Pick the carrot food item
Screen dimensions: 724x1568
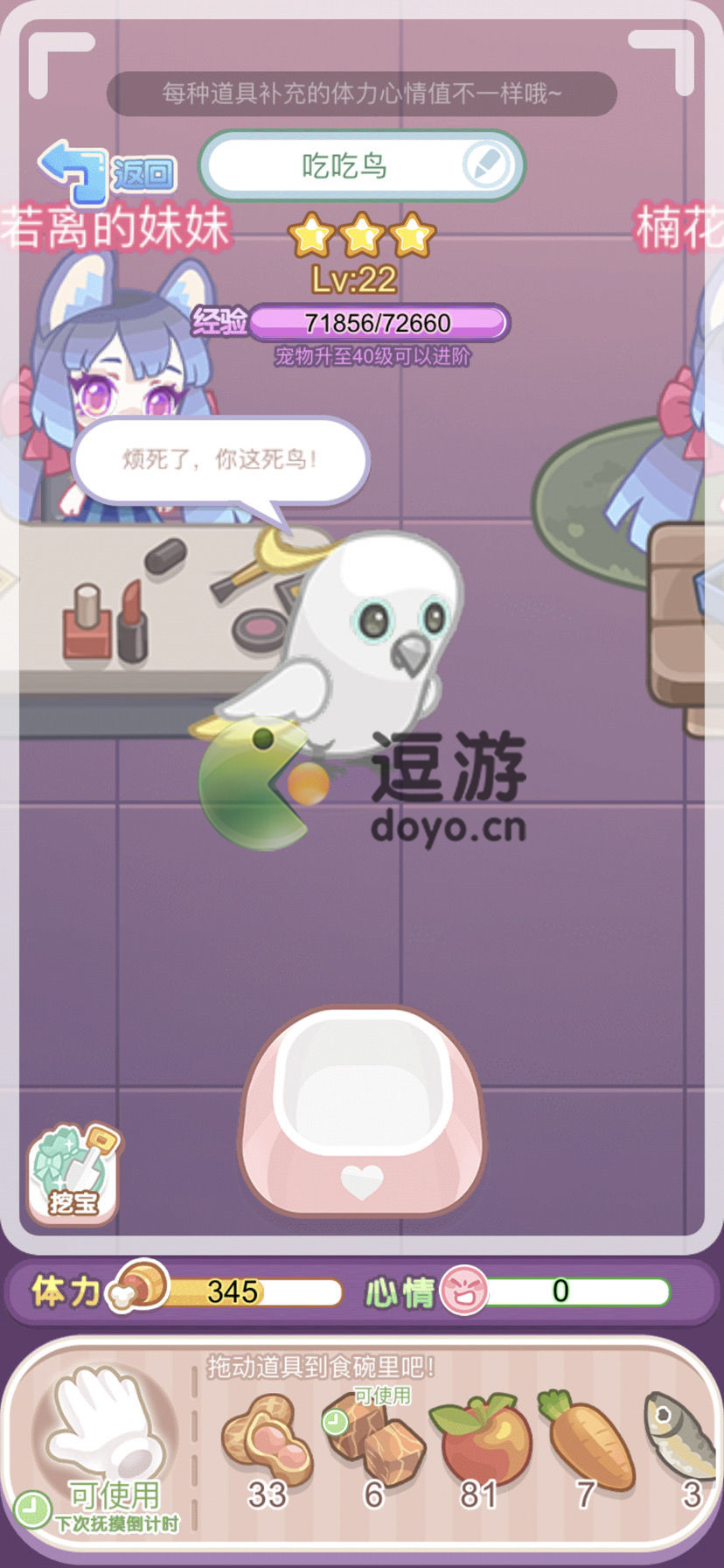(588, 1439)
